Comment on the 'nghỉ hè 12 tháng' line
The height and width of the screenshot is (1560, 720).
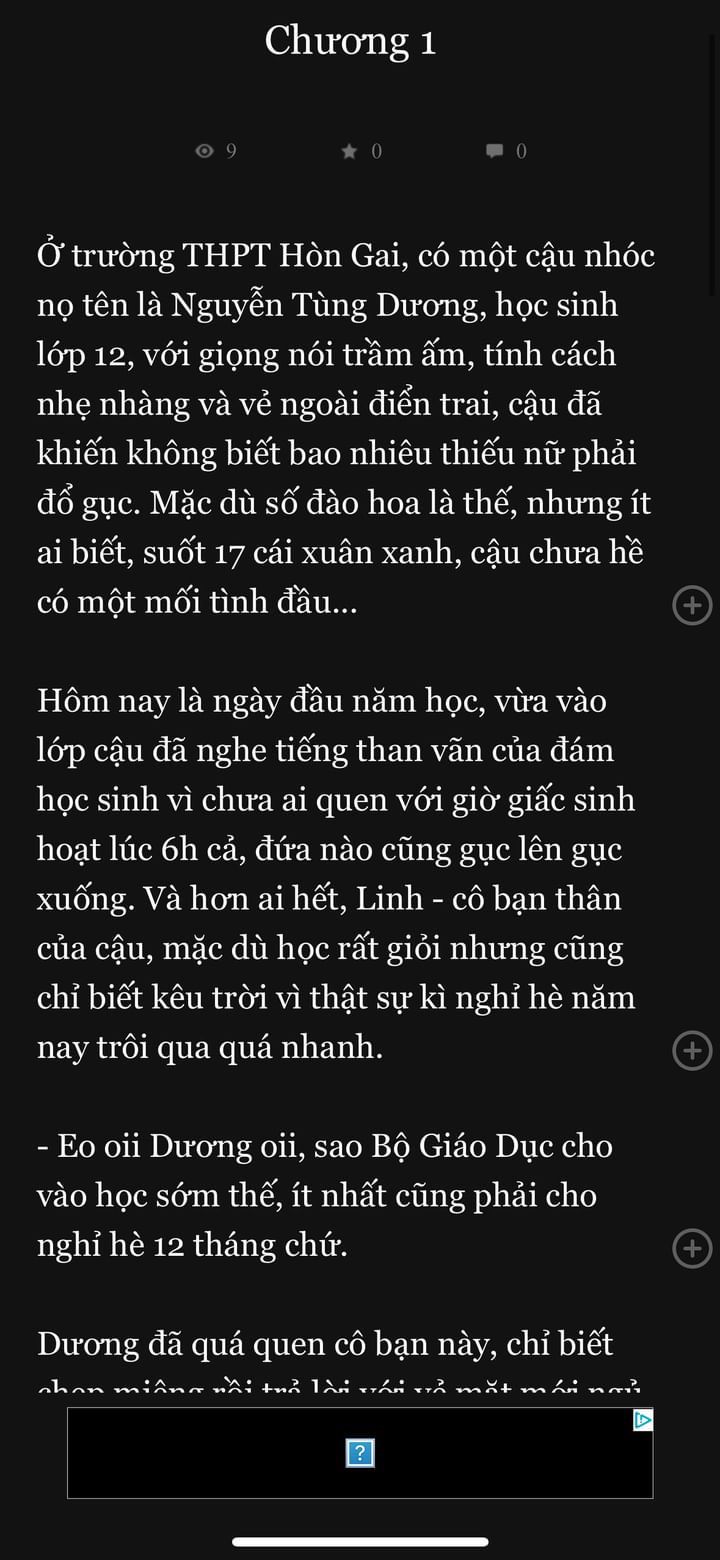pyautogui.click(x=692, y=1248)
